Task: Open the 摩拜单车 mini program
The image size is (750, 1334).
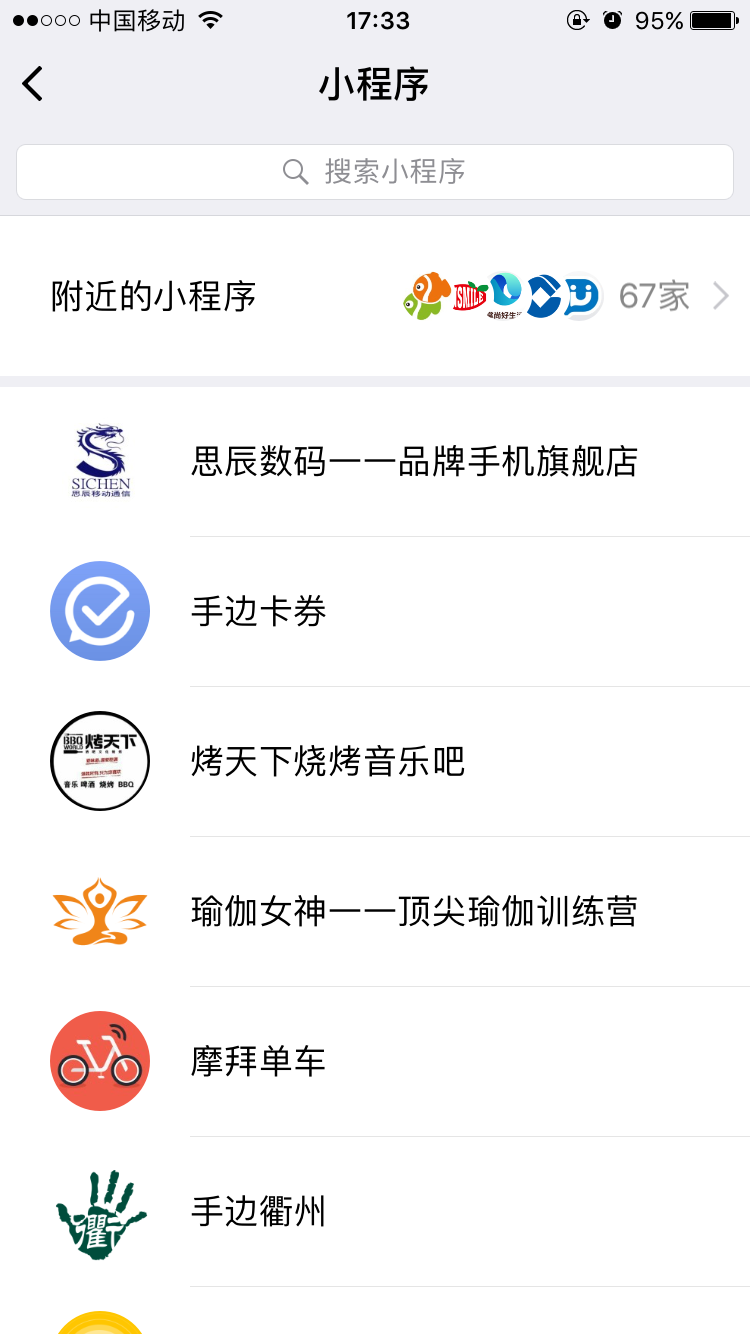Action: pyautogui.click(x=259, y=1062)
